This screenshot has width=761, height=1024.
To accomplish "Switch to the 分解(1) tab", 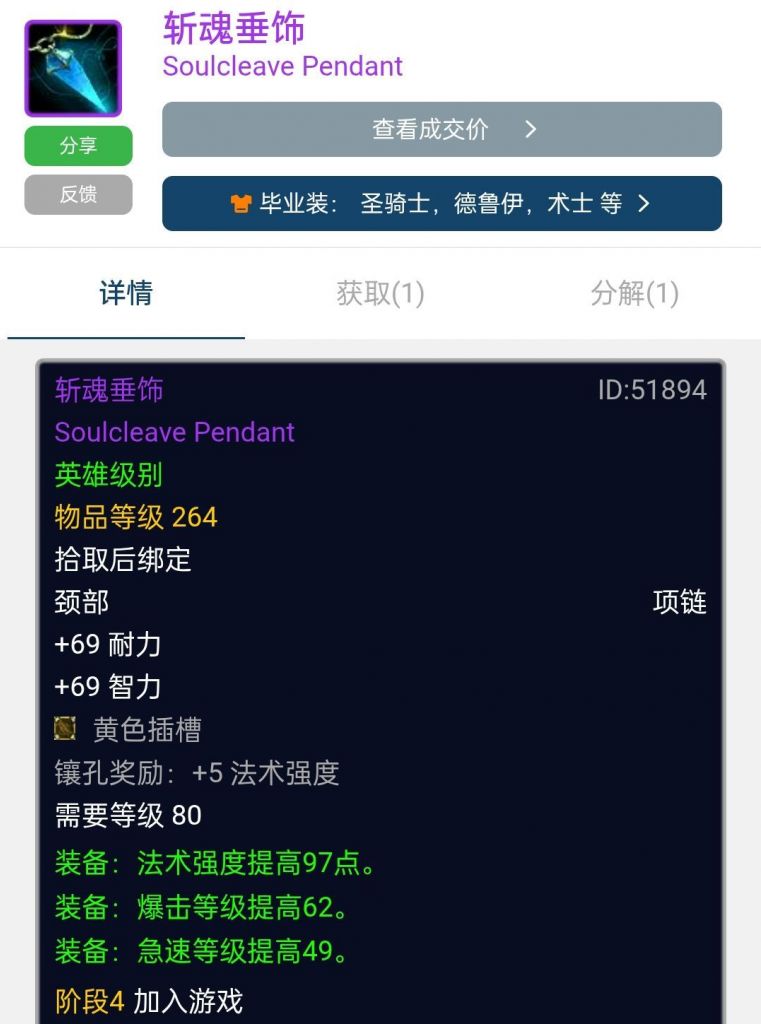I will [636, 291].
